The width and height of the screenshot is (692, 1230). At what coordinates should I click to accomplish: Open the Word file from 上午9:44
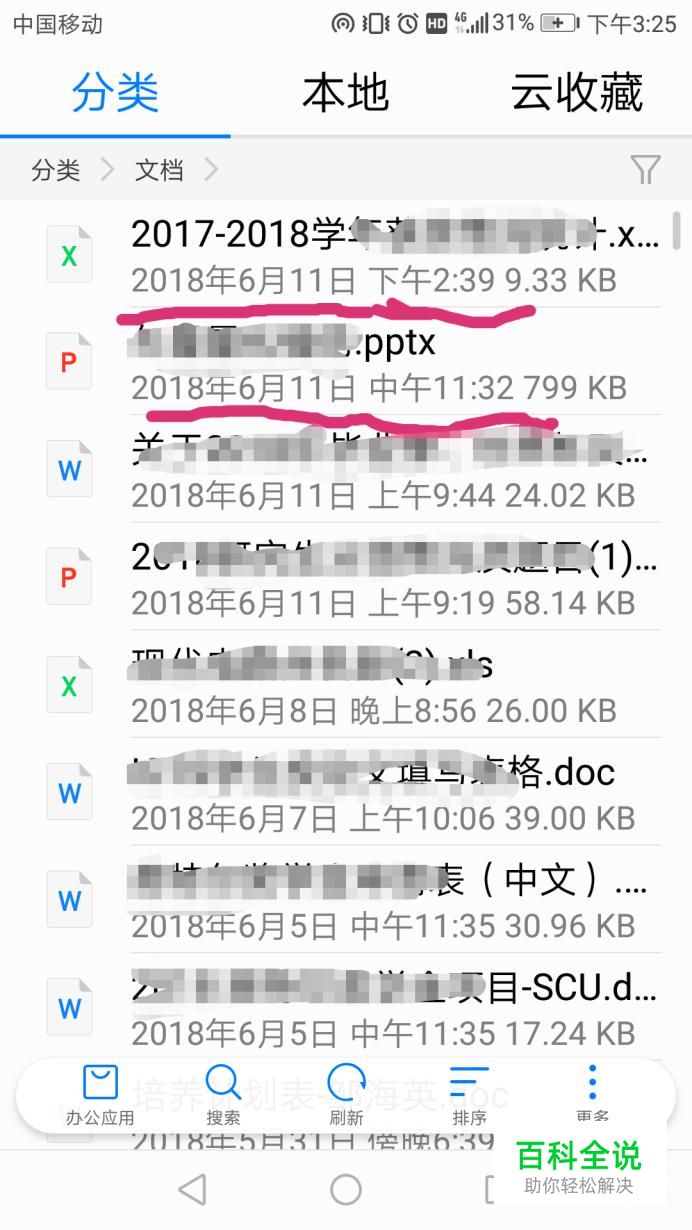pyautogui.click(x=346, y=468)
